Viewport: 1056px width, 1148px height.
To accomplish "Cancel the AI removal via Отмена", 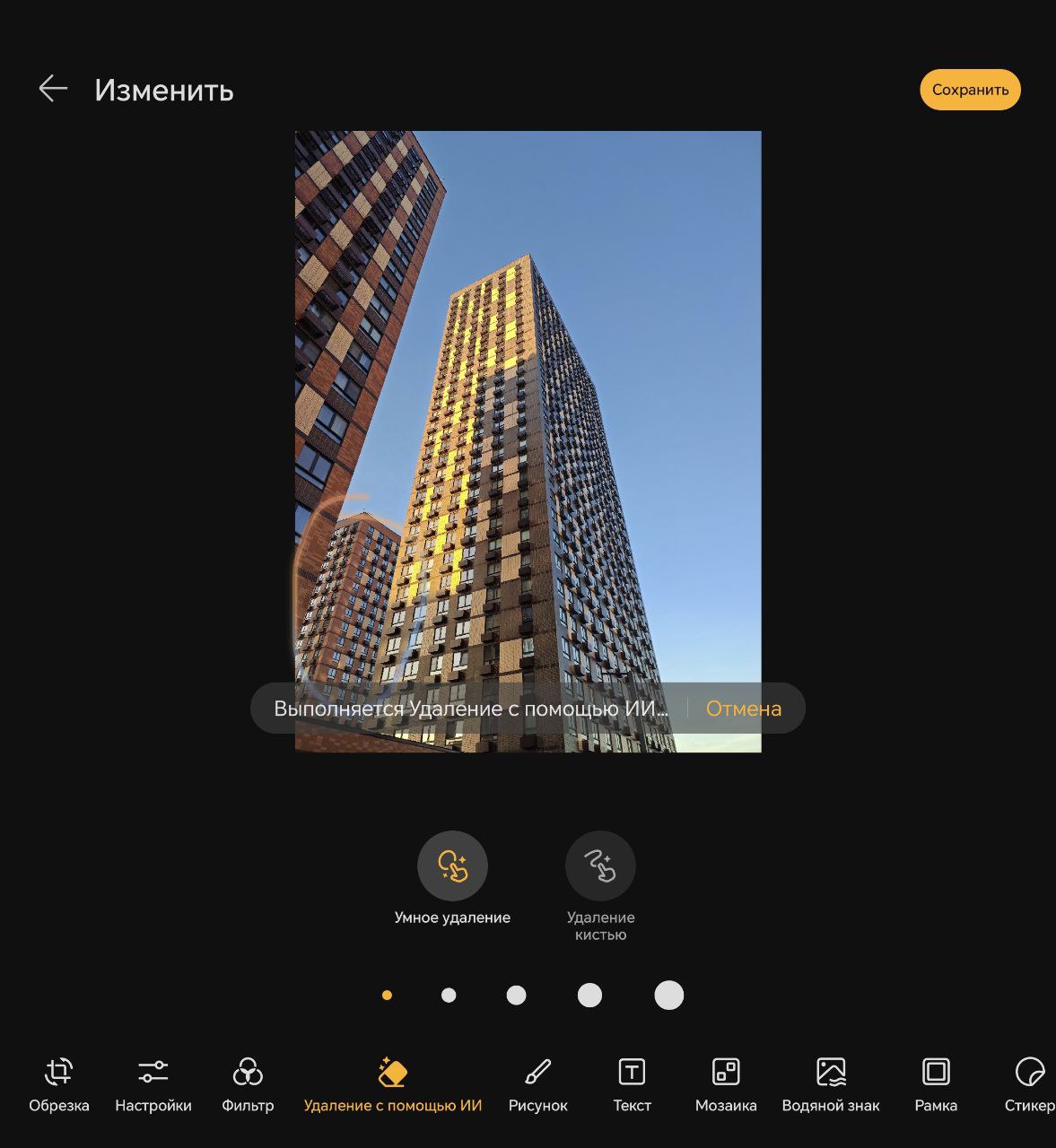I will point(743,709).
